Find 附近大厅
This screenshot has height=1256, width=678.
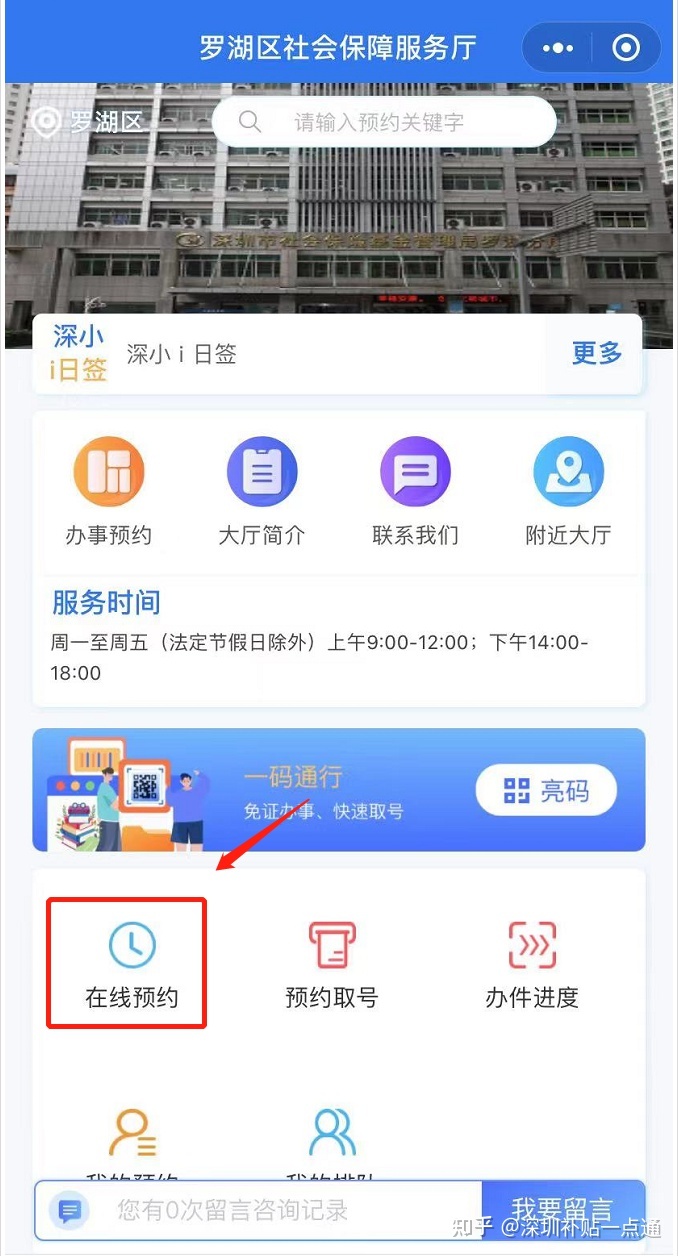[568, 492]
